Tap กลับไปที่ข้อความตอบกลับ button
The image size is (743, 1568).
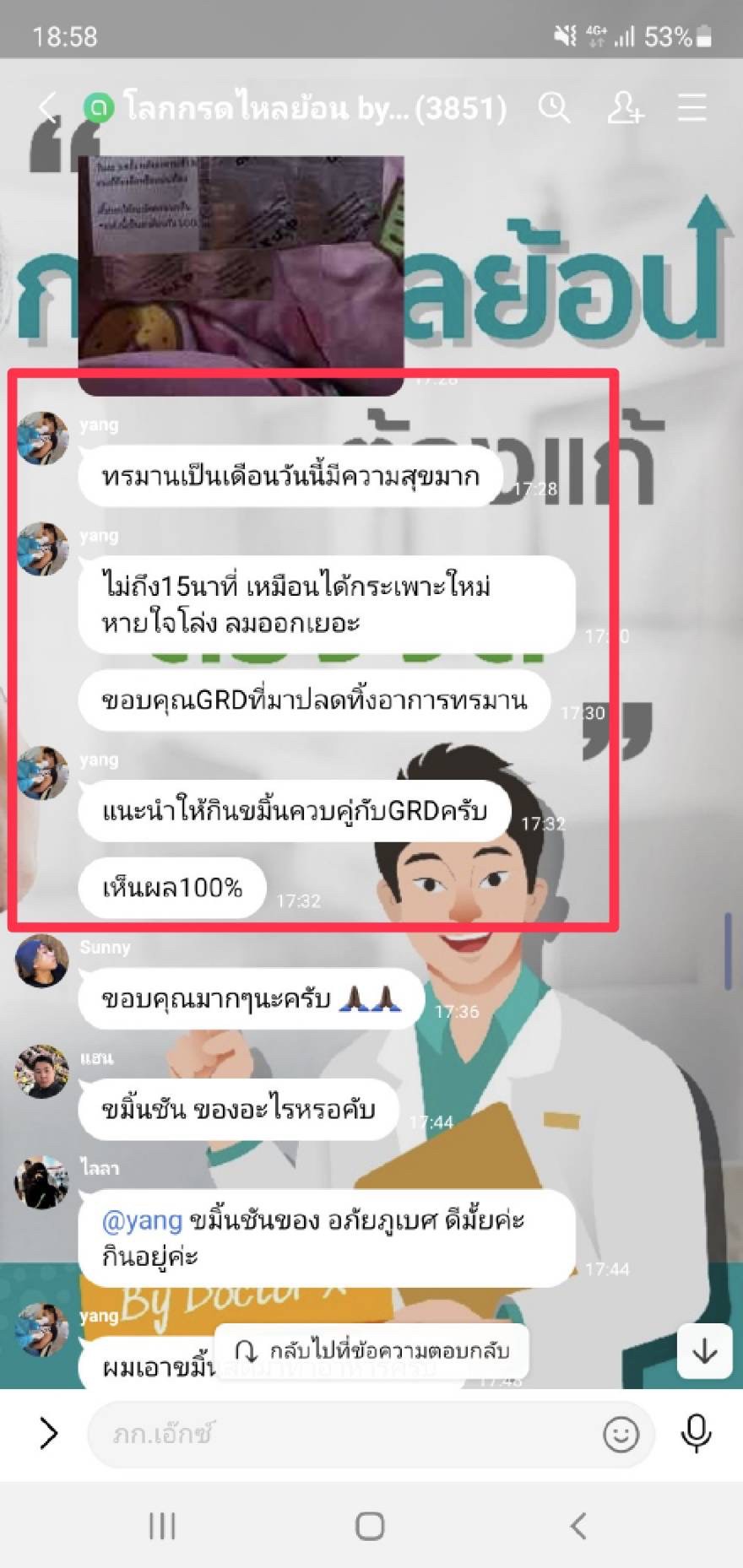(372, 1350)
